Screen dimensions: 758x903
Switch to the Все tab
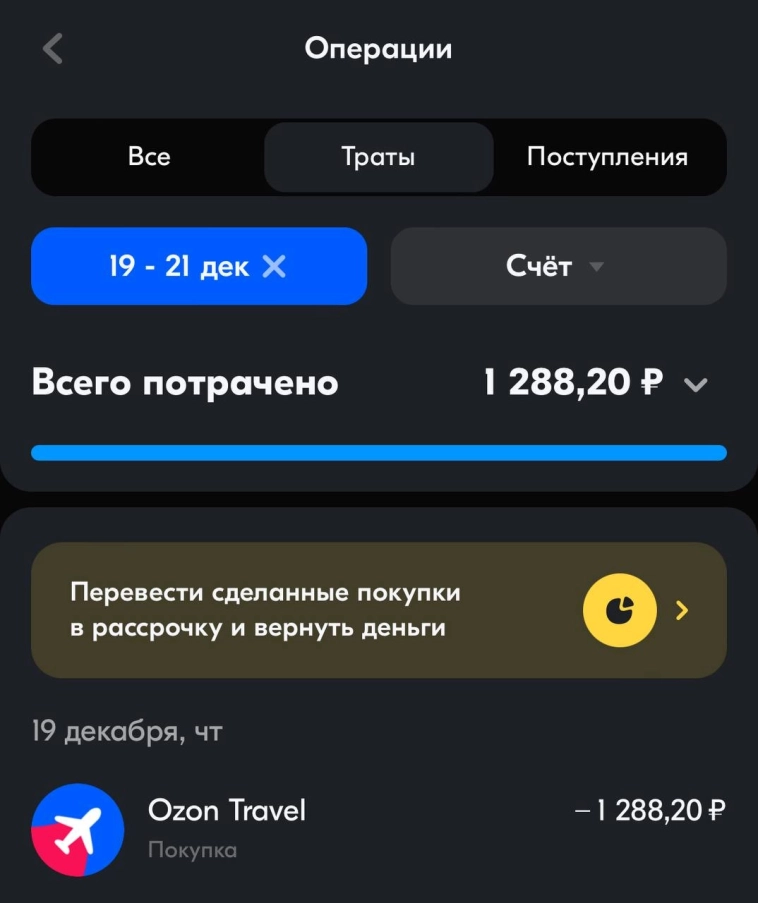[x=151, y=156]
